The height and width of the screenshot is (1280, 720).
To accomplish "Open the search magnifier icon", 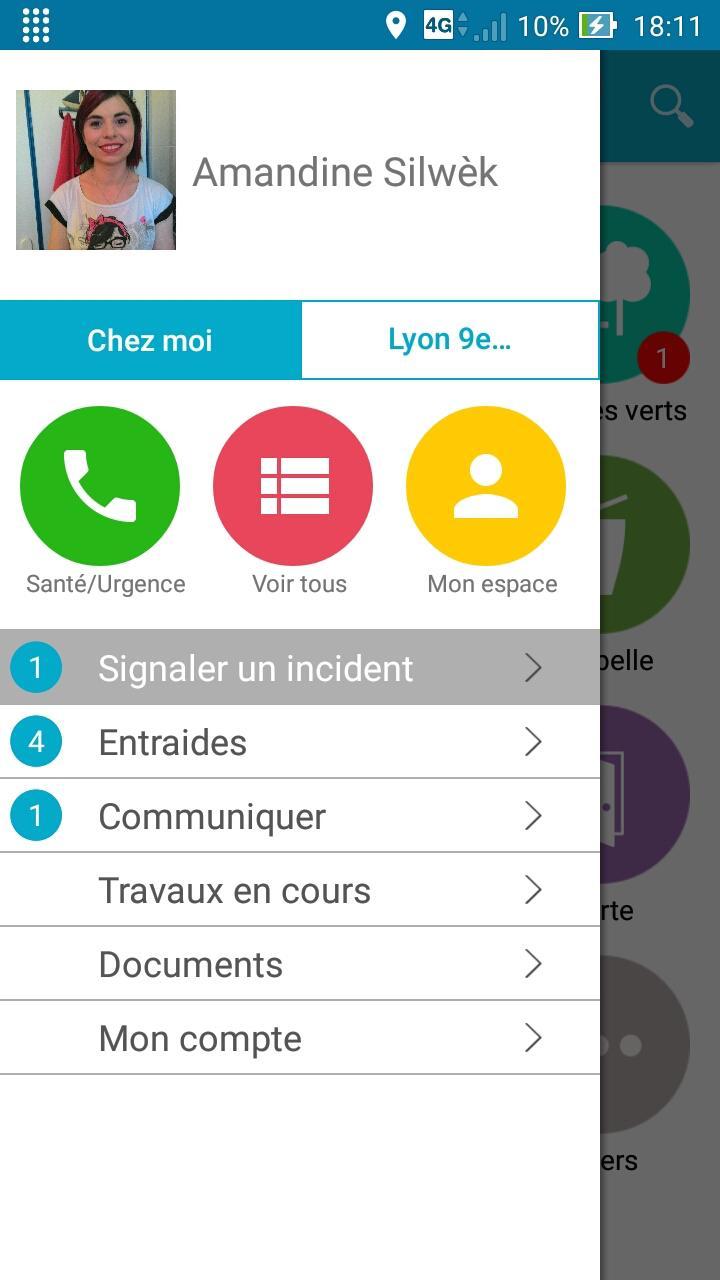I will tap(671, 104).
